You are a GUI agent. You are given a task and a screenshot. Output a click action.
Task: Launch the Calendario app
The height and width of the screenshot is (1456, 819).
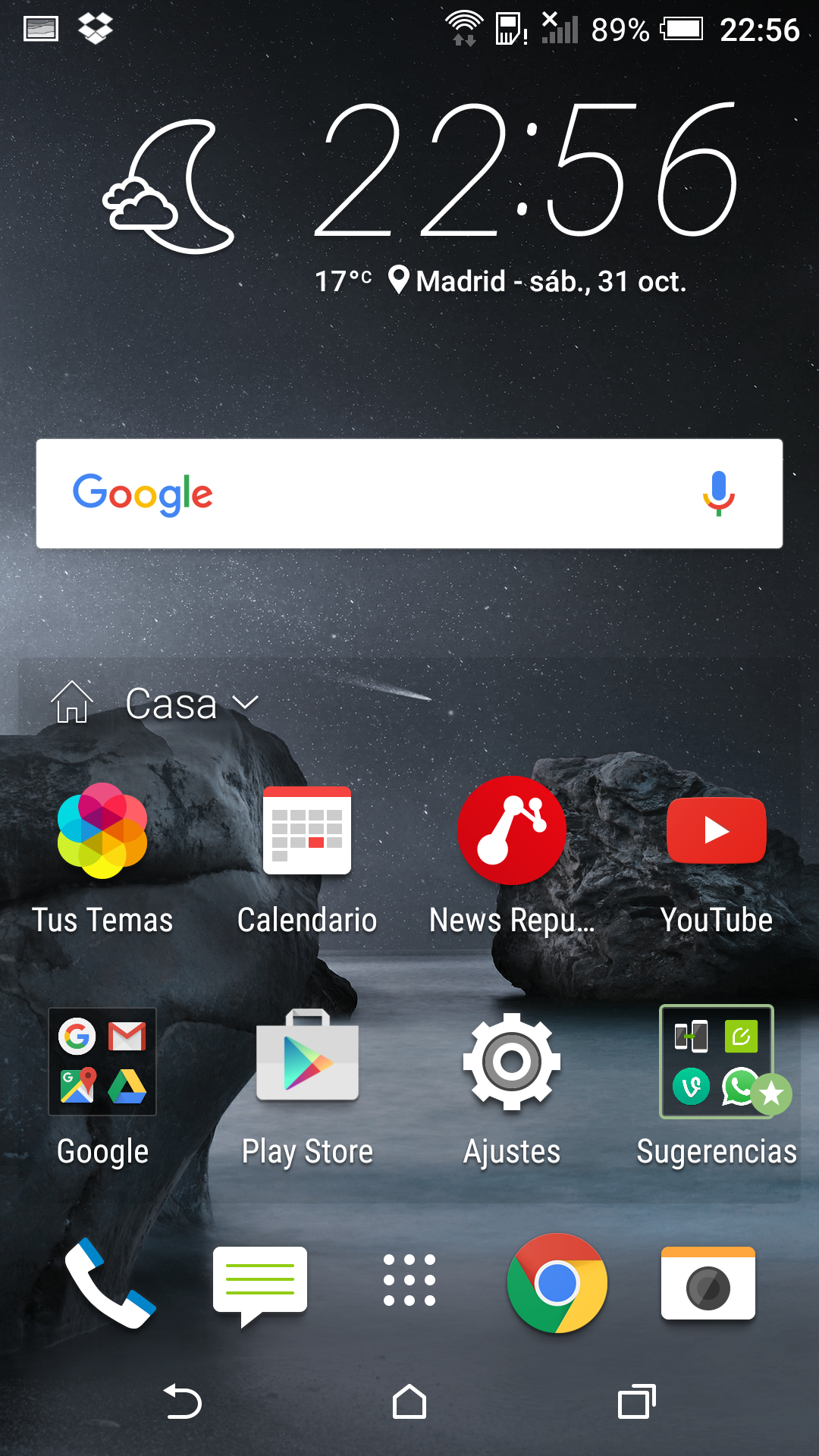coord(307,831)
